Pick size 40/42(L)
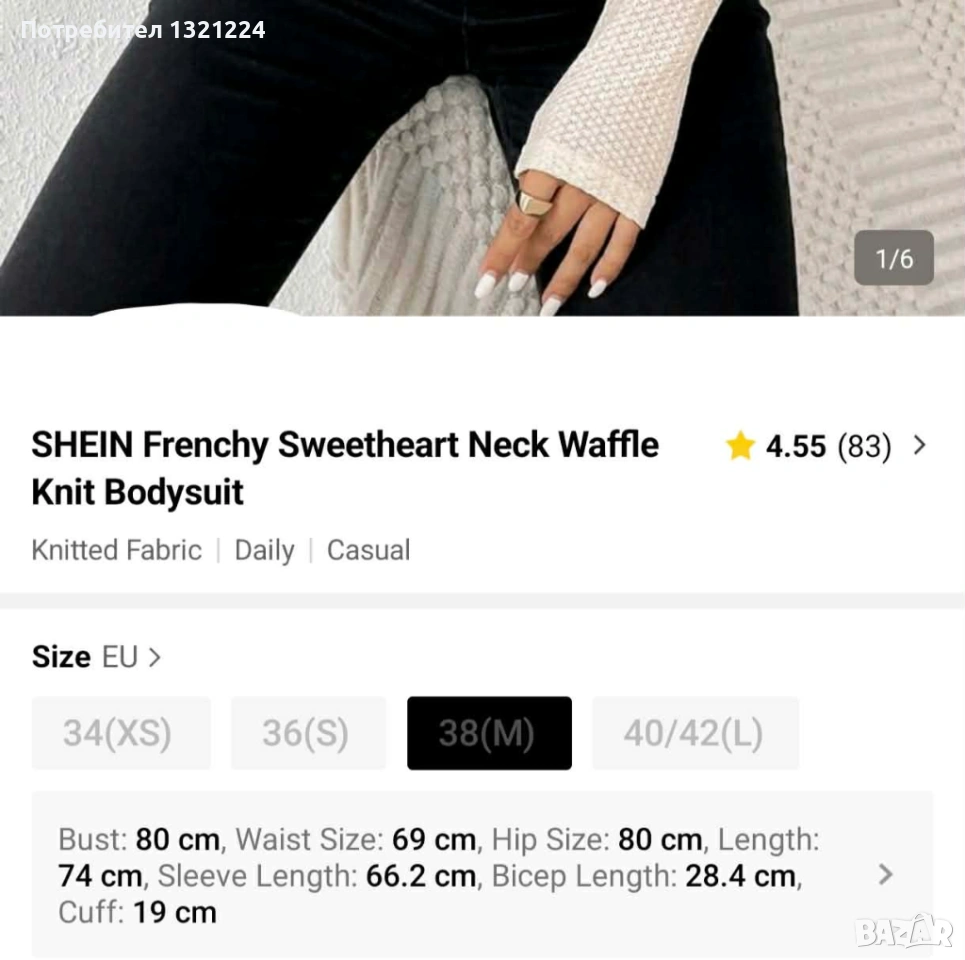Screen dimensions: 965x960 (x=695, y=733)
